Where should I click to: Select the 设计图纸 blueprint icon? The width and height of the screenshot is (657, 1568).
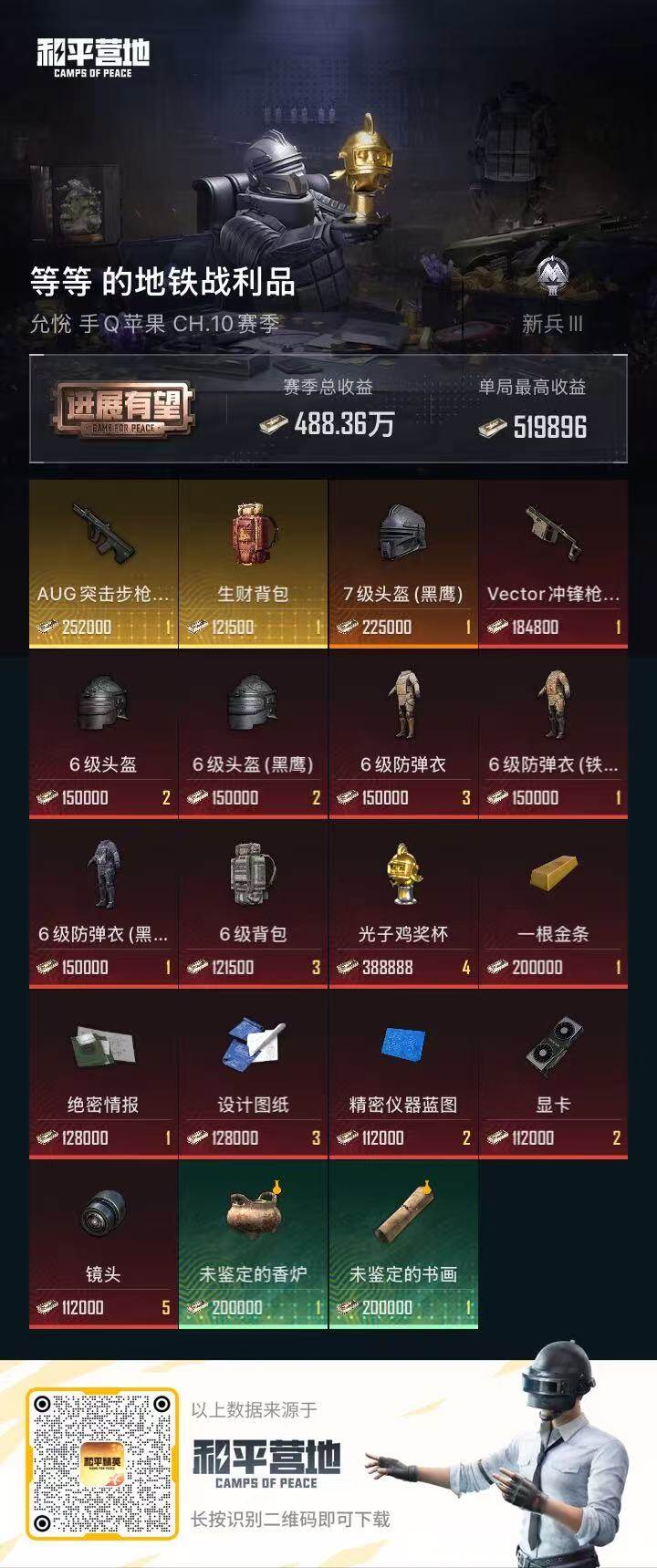[x=253, y=1049]
